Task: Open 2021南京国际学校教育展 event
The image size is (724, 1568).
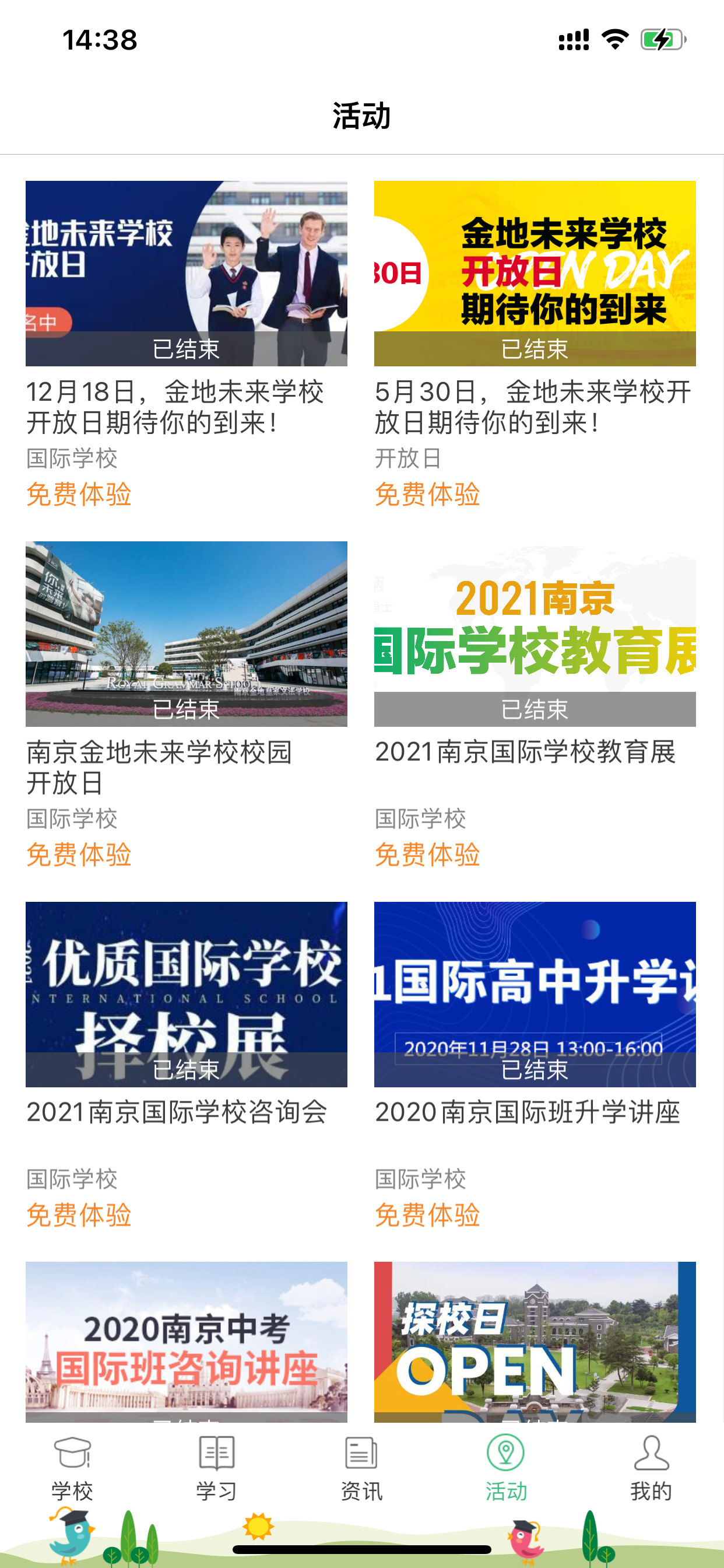Action: 534,634
